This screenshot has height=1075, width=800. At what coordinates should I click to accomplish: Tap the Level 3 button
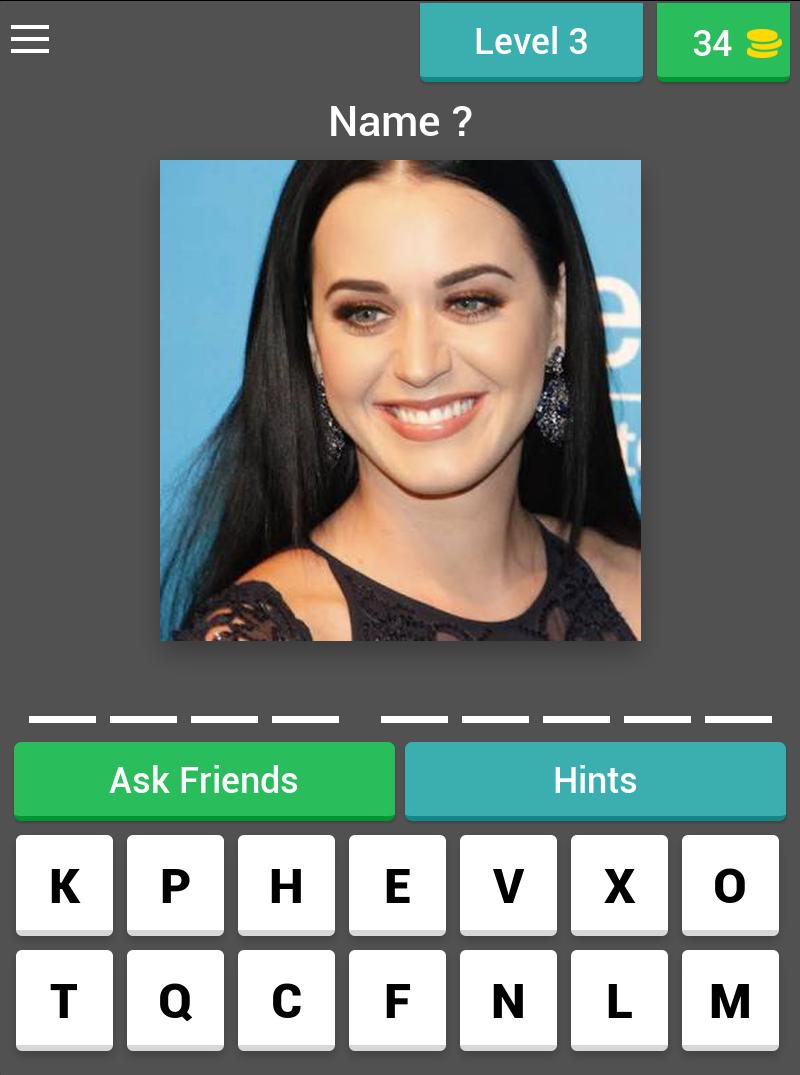[x=531, y=41]
